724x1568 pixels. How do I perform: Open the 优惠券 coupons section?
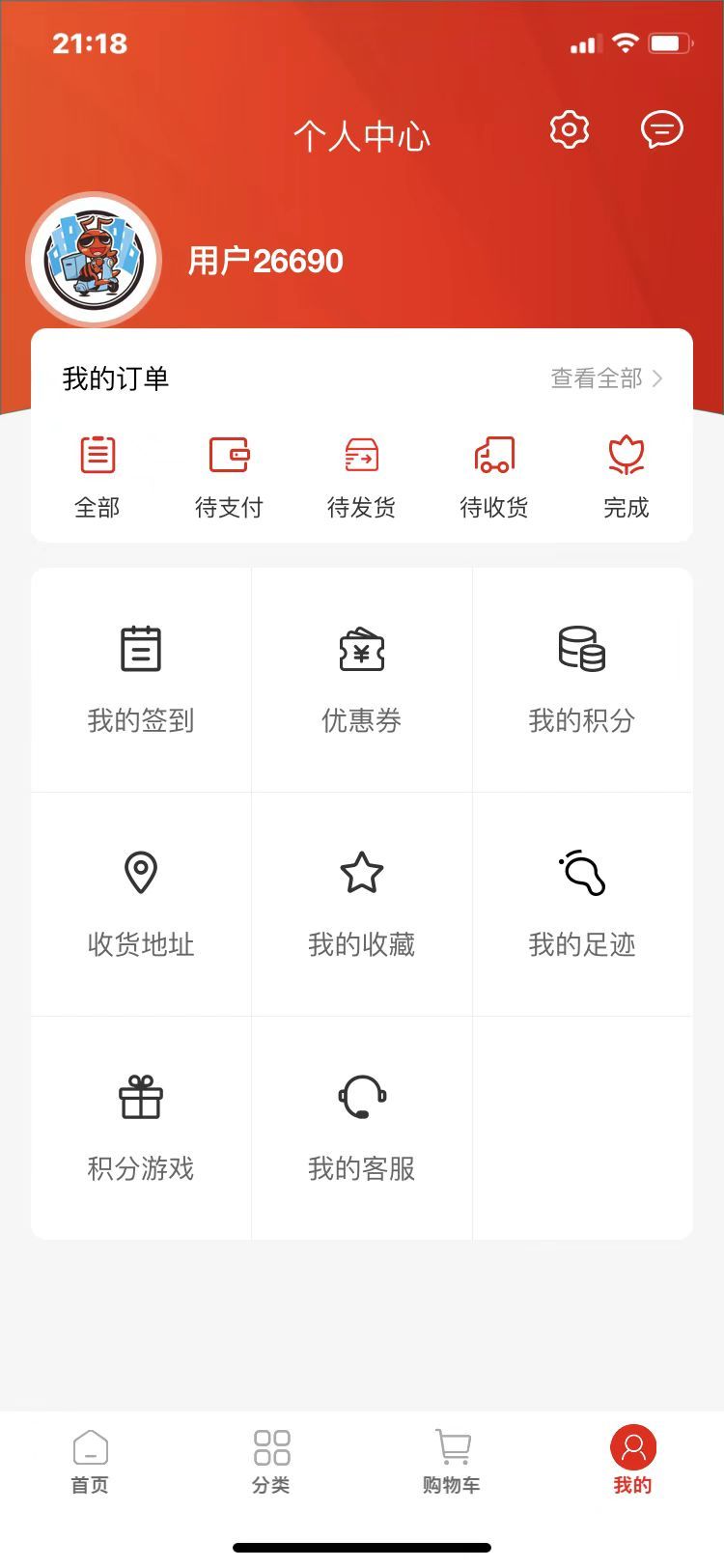(x=362, y=679)
